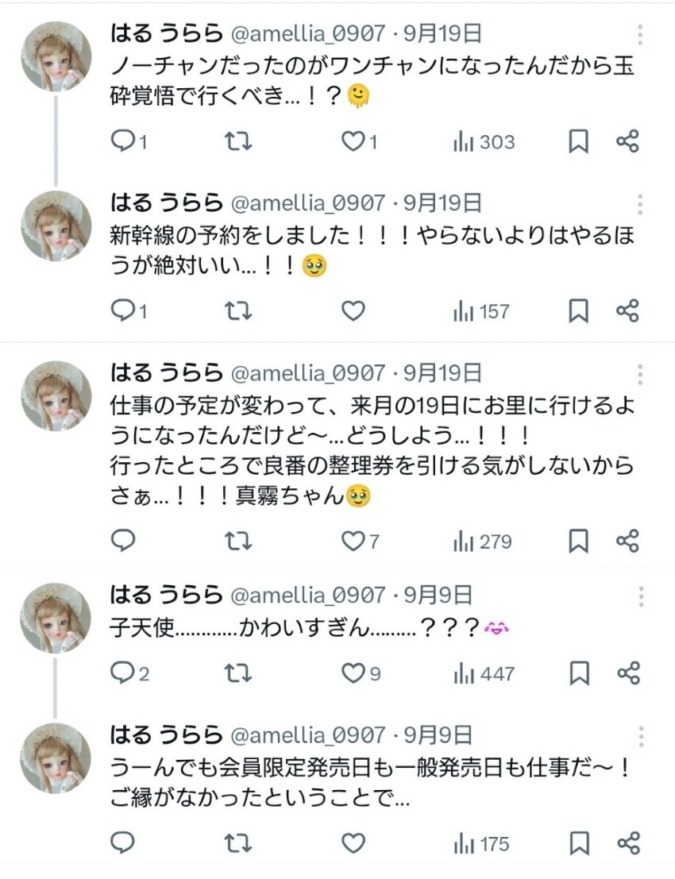
Task: Bookmark the 子天使 かわいすぎん tweet
Action: (578, 673)
